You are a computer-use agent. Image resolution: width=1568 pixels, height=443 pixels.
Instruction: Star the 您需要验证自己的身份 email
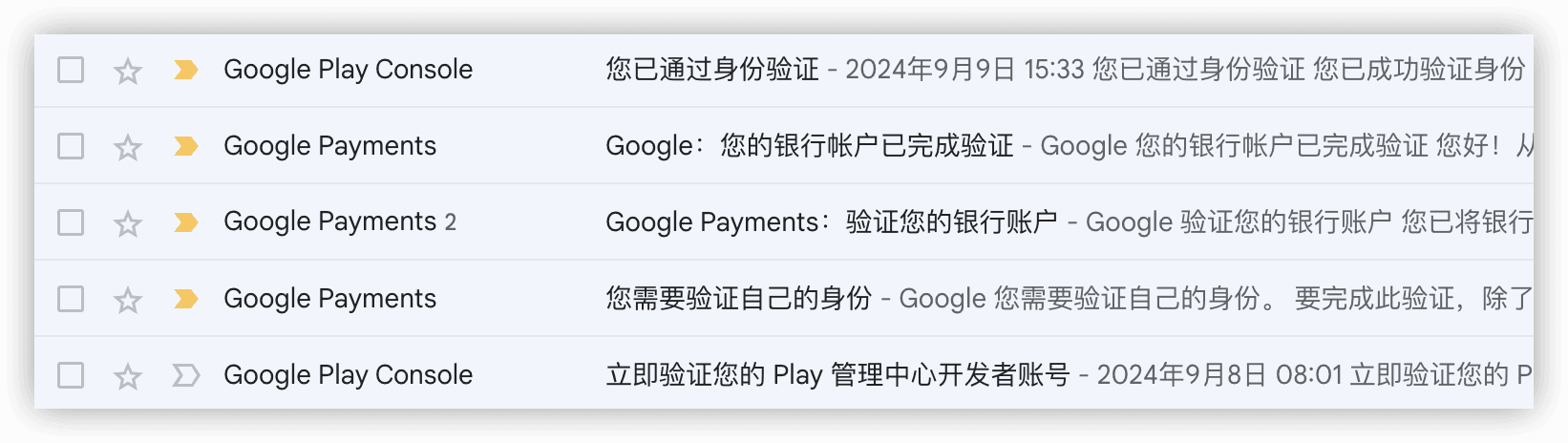[128, 299]
